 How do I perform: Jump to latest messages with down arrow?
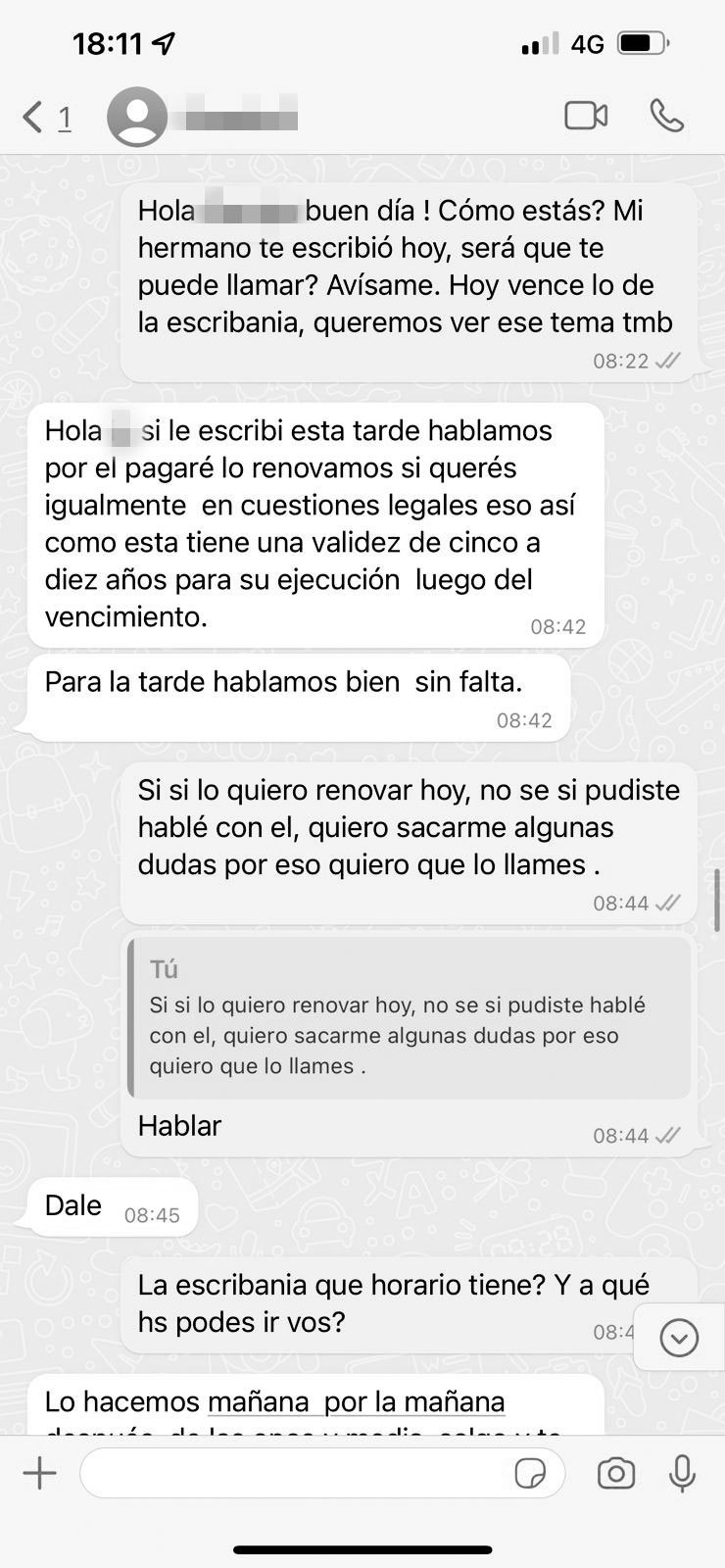click(679, 1338)
